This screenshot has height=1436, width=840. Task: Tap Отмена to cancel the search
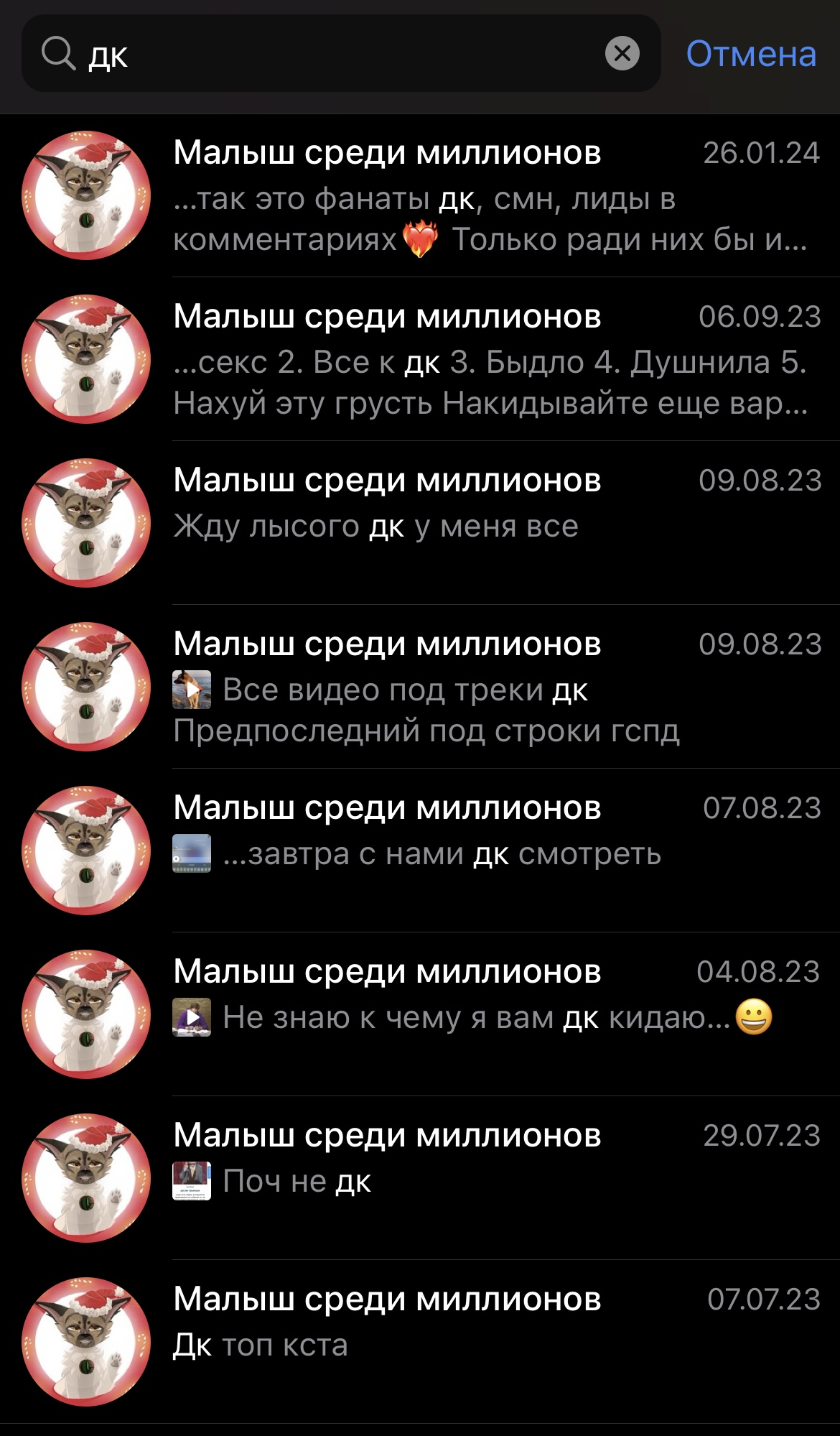pyautogui.click(x=751, y=54)
